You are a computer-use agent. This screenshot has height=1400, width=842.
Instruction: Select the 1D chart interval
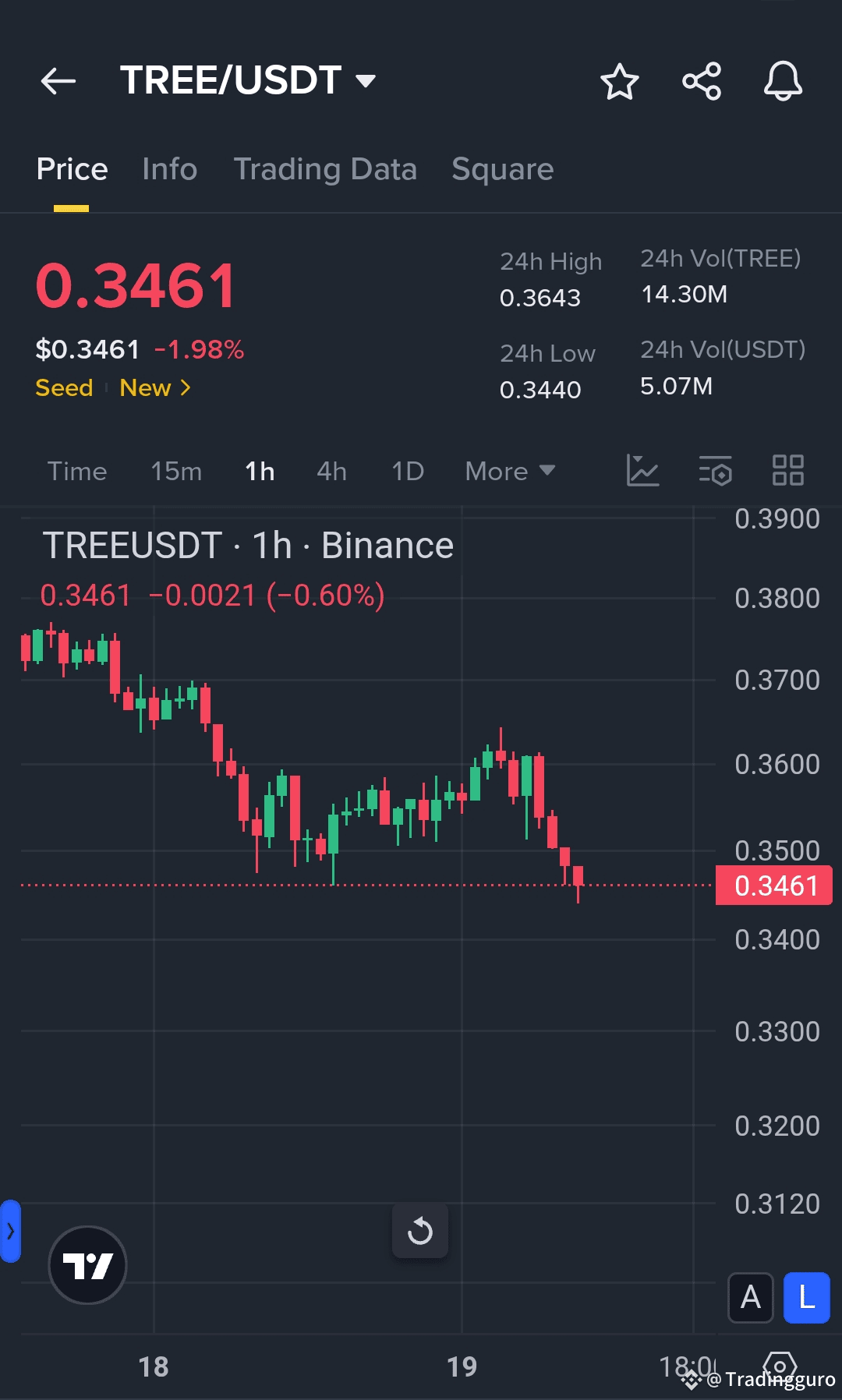[408, 471]
